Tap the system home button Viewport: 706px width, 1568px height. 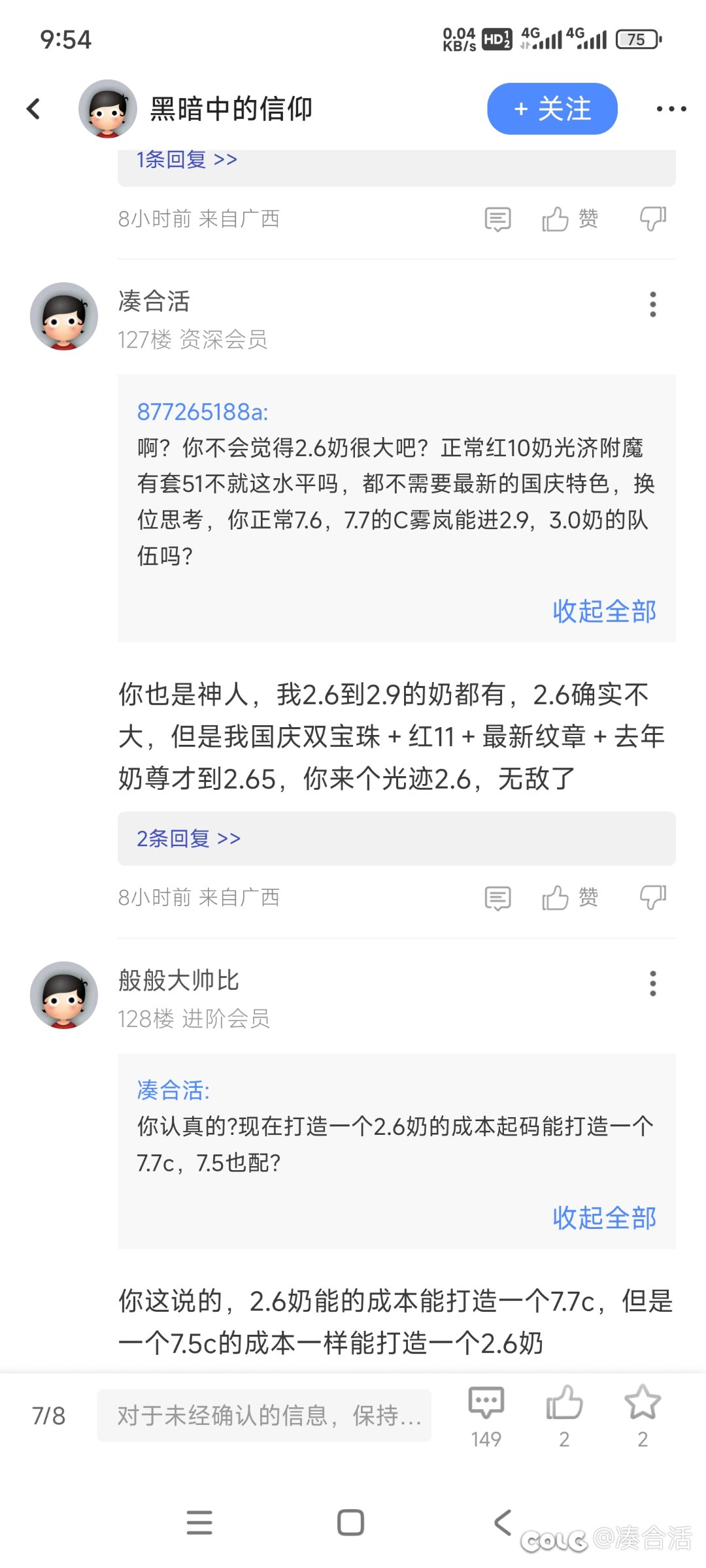350,1522
